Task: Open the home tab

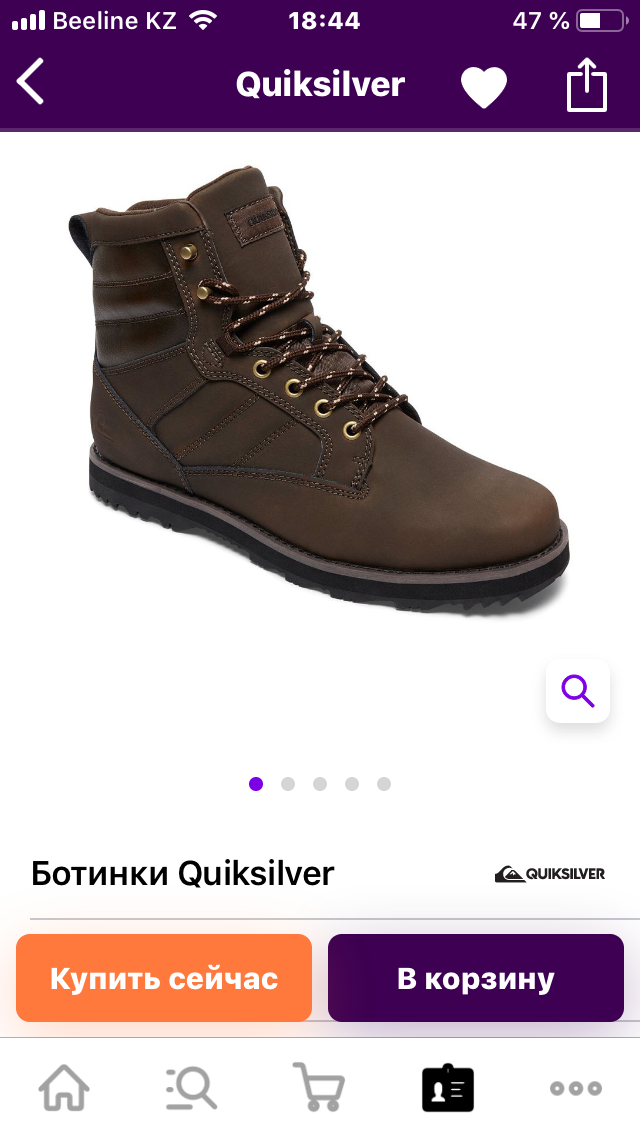Action: pos(64,1087)
